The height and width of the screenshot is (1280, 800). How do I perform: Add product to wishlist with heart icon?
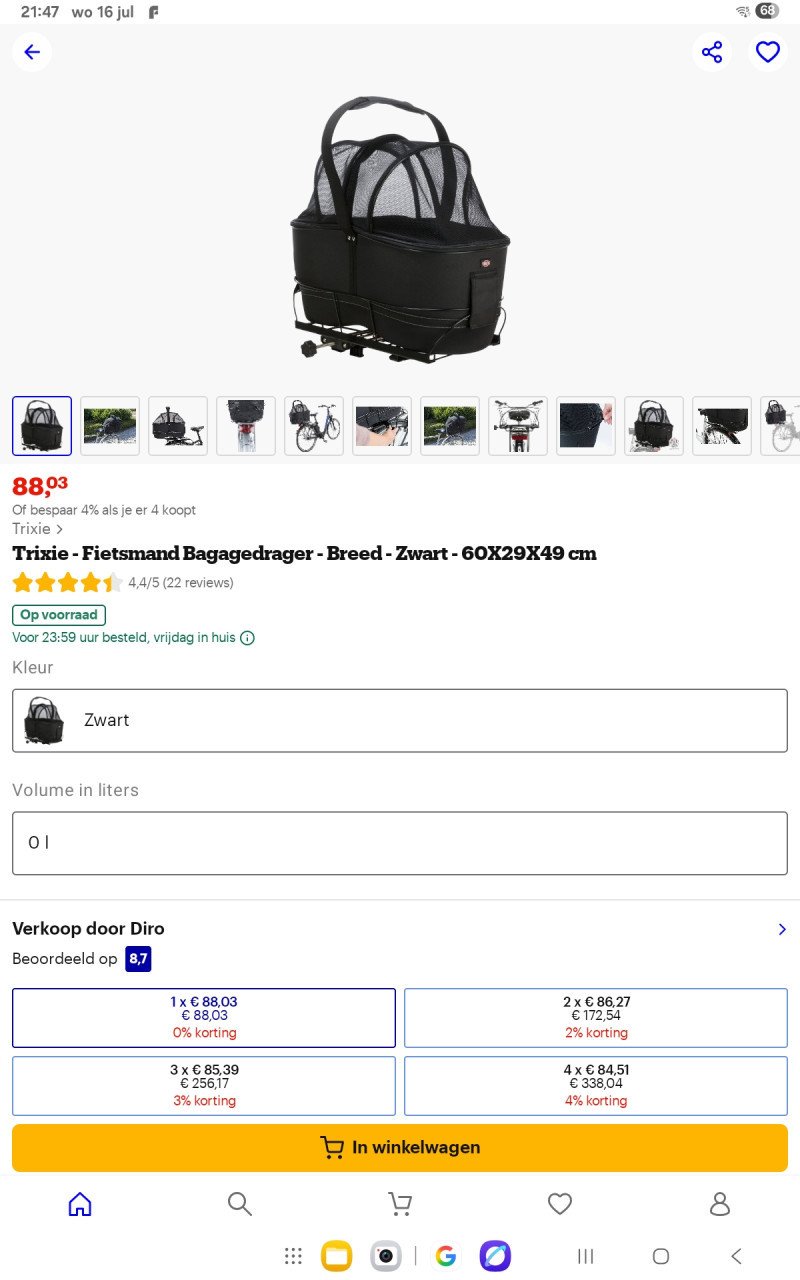[x=768, y=52]
